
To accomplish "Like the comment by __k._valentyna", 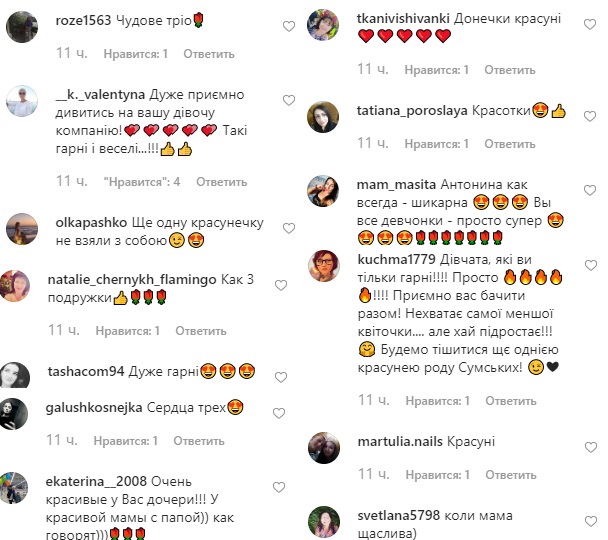I will click(289, 100).
